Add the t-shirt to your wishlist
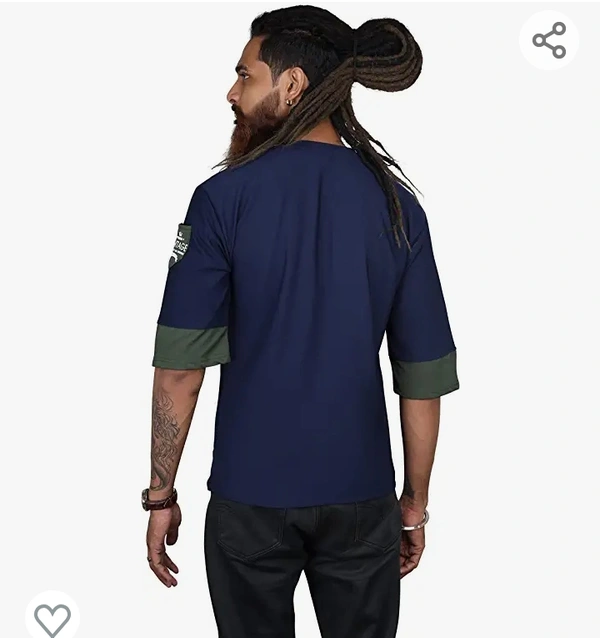The width and height of the screenshot is (600, 638). (52, 618)
